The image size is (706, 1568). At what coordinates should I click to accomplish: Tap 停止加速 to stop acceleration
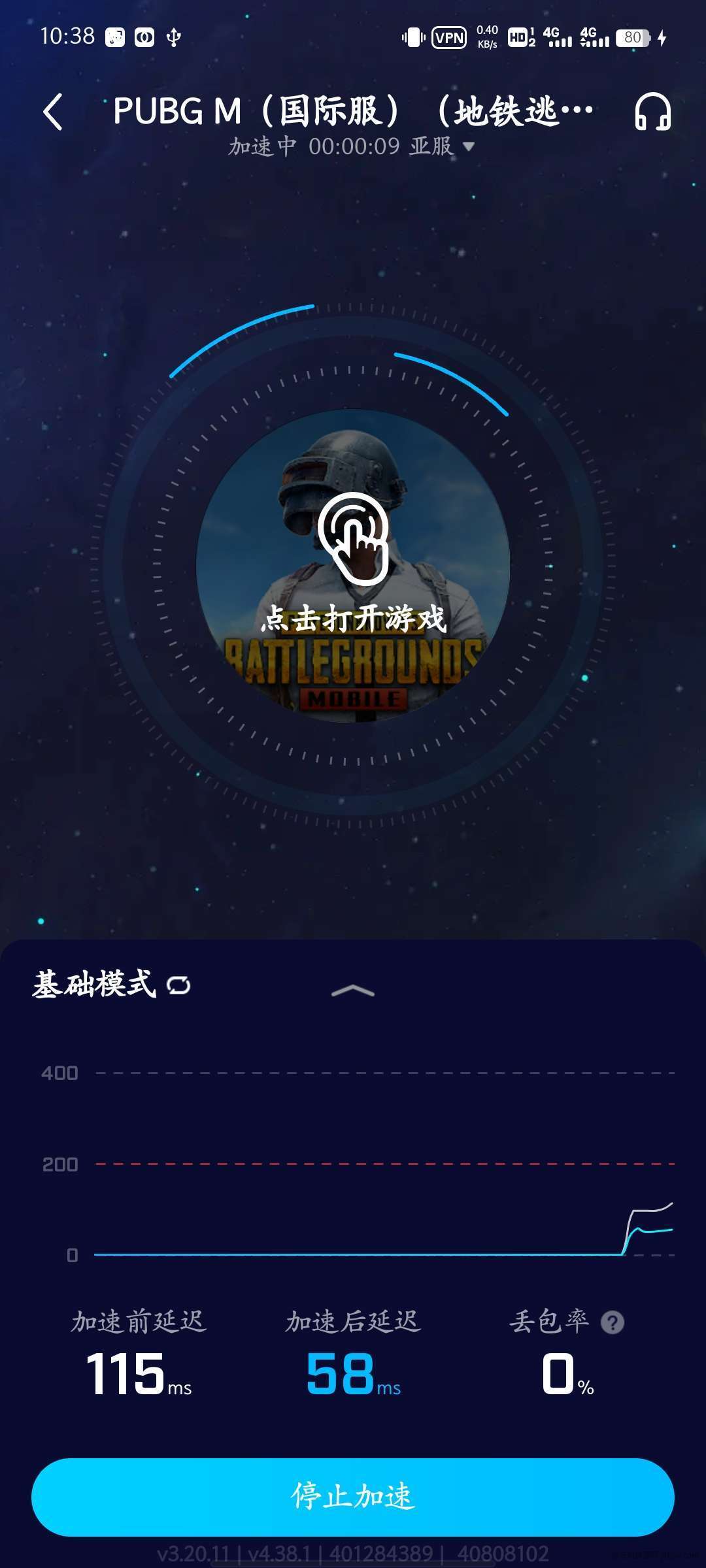point(353,1497)
